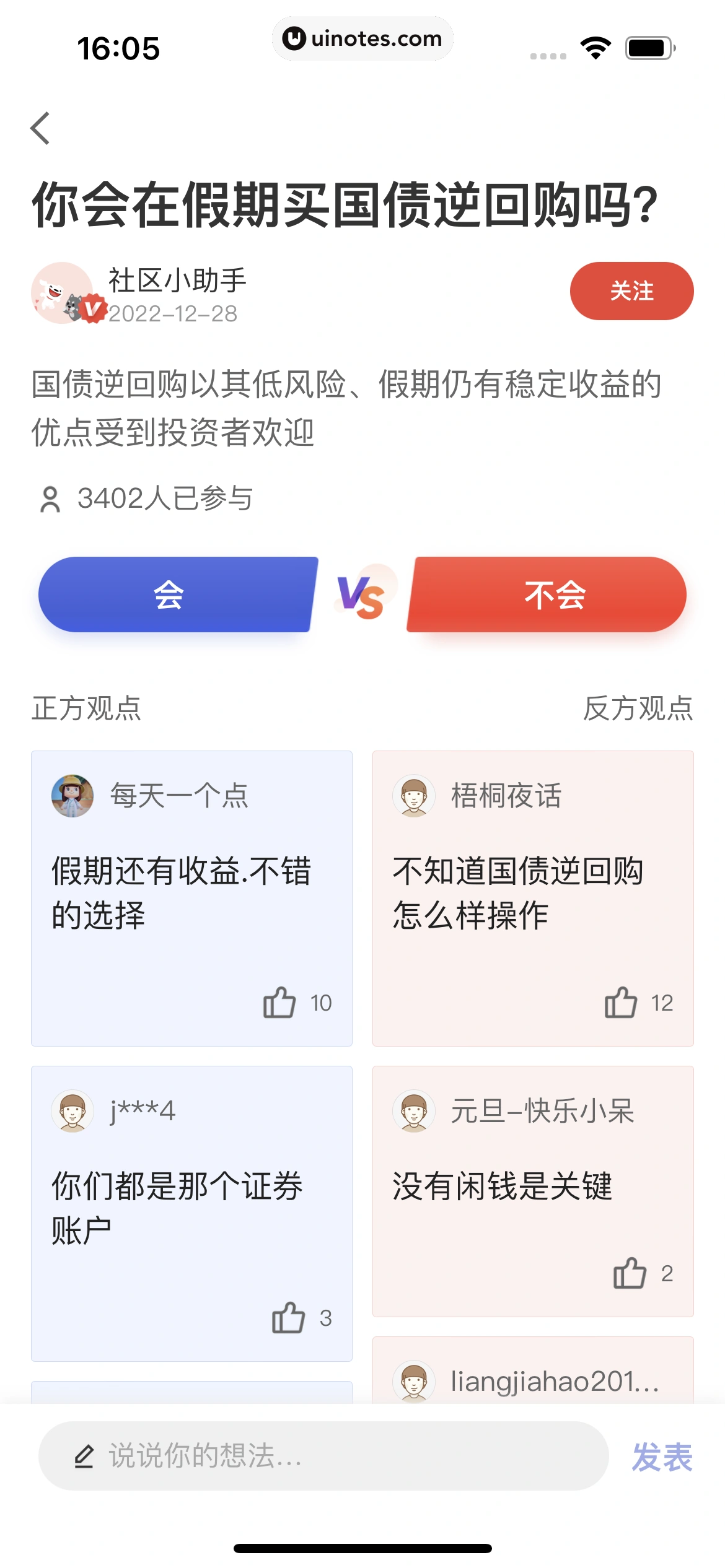Post the comment with 发表
725x1568 pixels.
click(x=661, y=1457)
